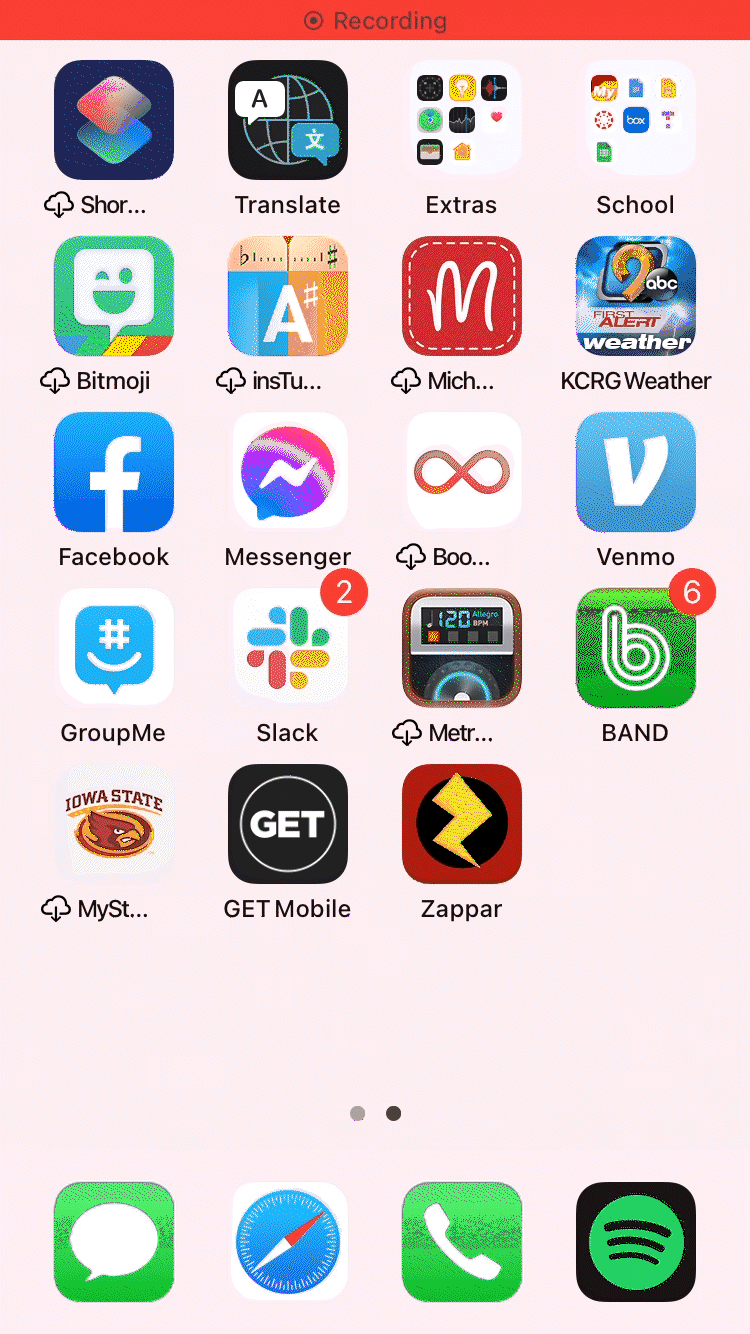Open Venmo
The width and height of the screenshot is (750, 1334).
636,472
